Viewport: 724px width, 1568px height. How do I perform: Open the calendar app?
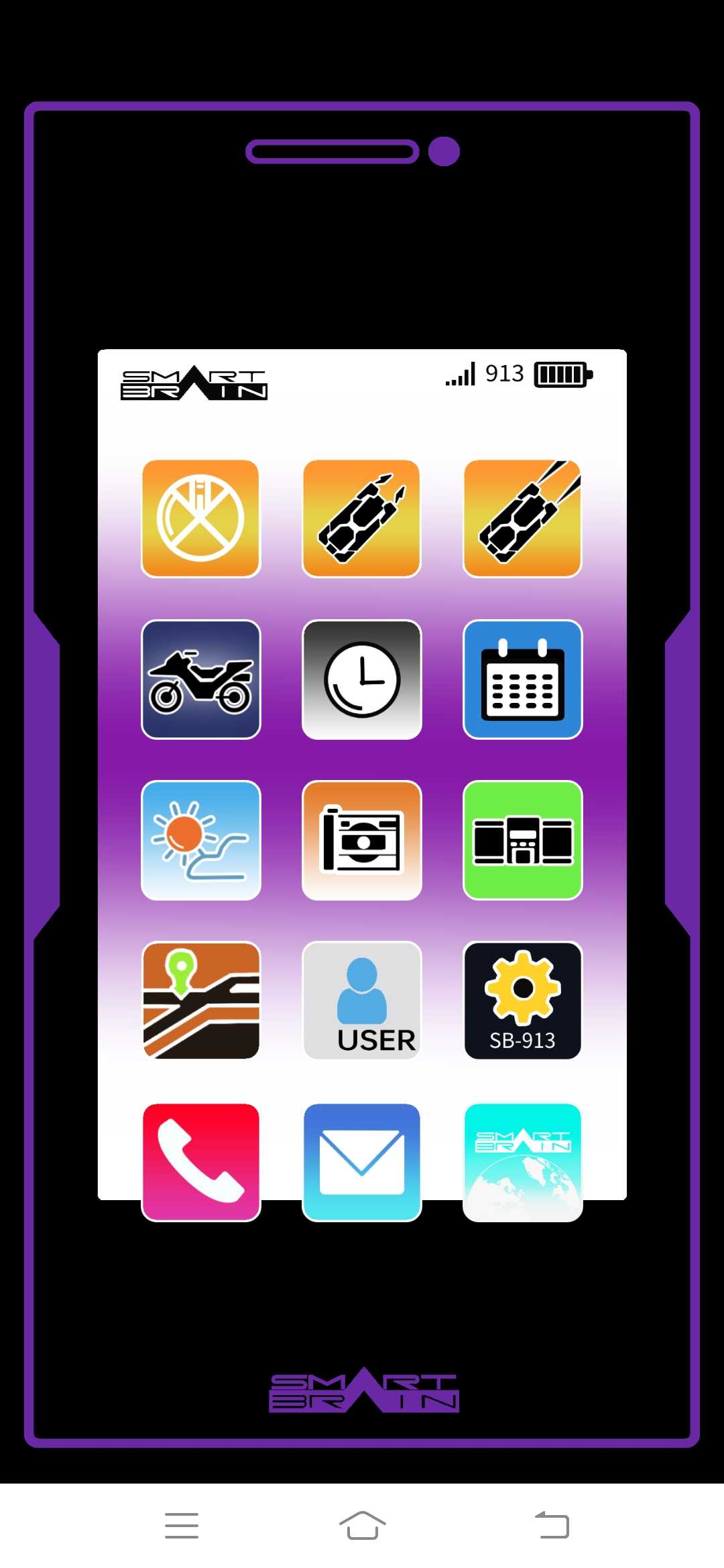(522, 679)
